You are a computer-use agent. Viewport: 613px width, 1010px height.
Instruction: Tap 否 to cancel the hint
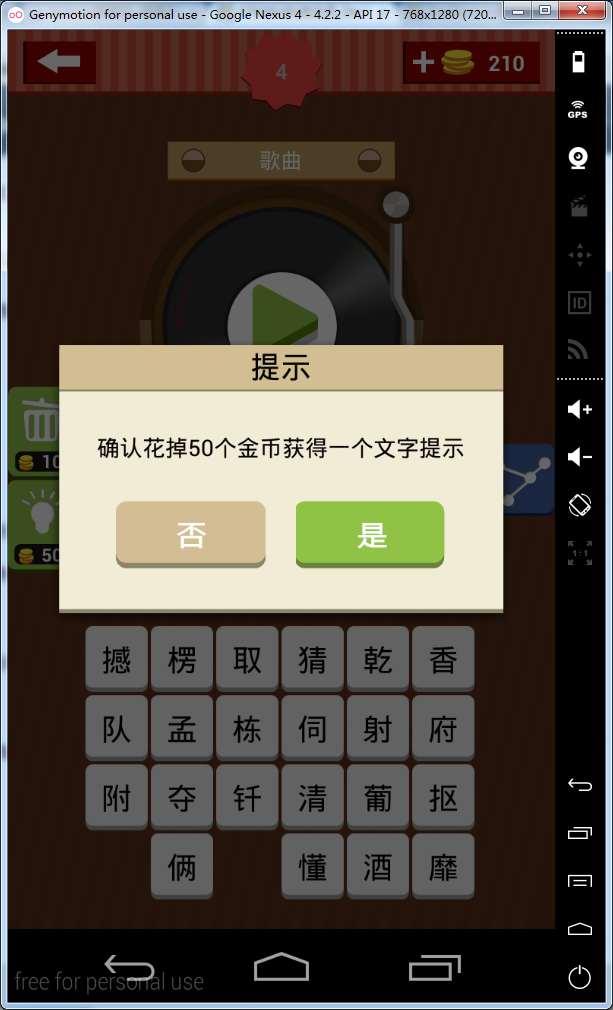click(x=190, y=534)
